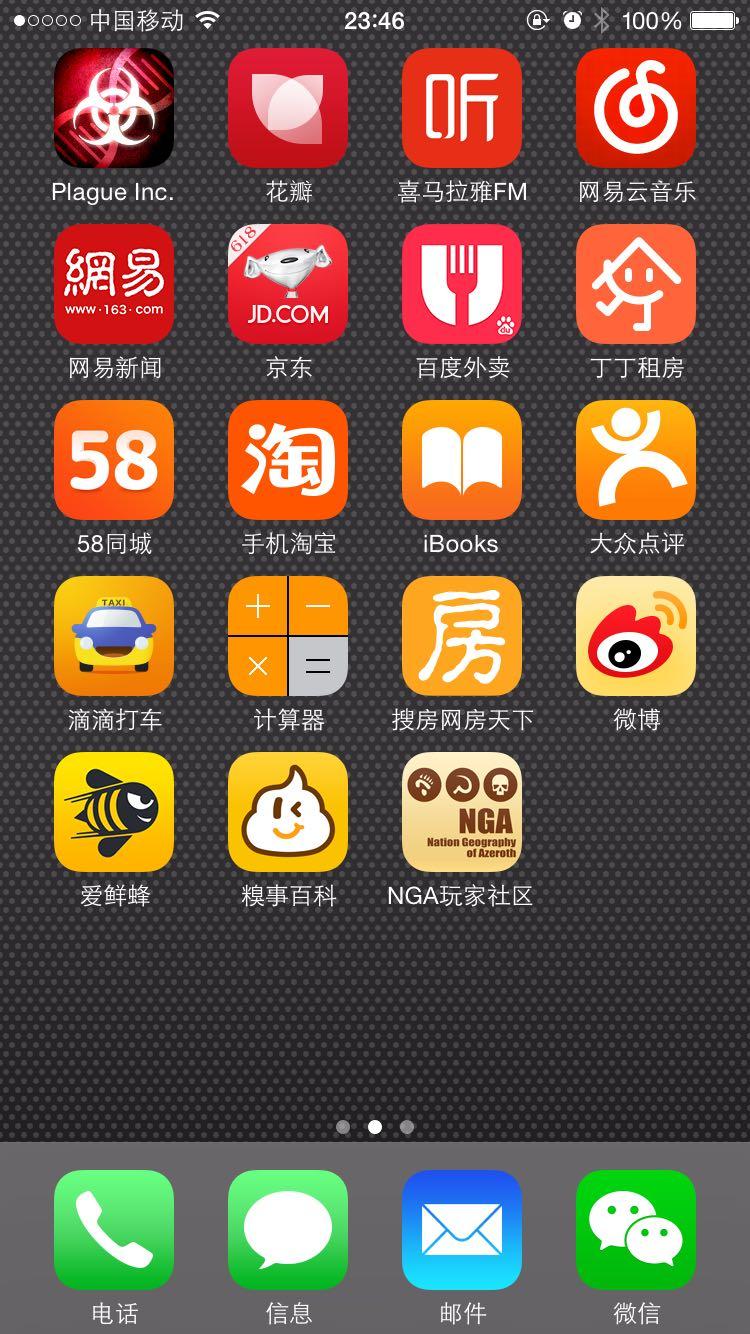Open iBooks
This screenshot has width=750, height=1334.
pos(462,460)
